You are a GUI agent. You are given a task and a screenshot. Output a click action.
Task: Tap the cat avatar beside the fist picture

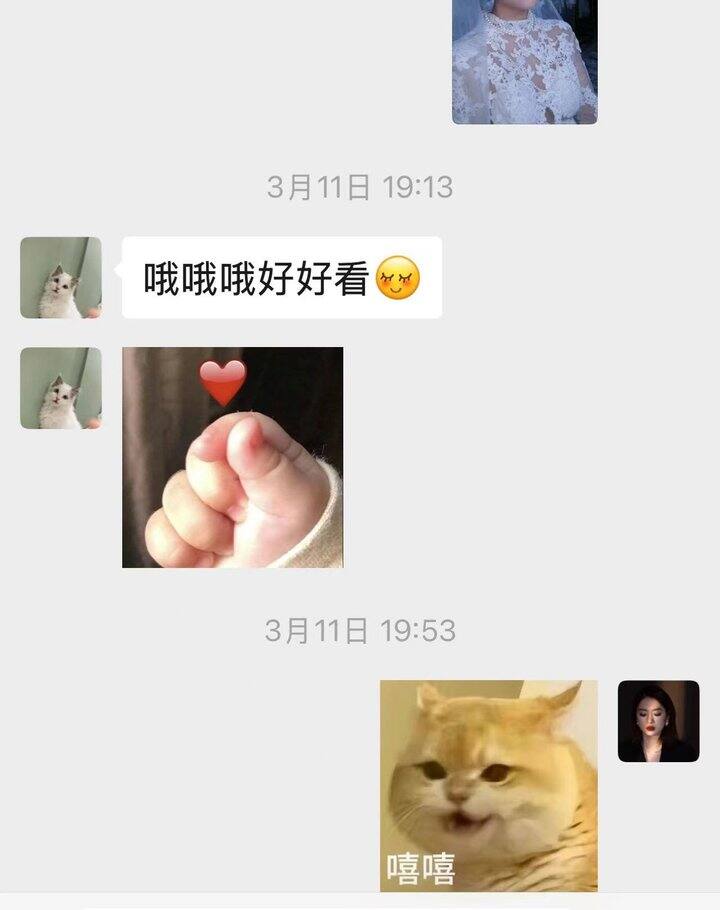click(61, 388)
